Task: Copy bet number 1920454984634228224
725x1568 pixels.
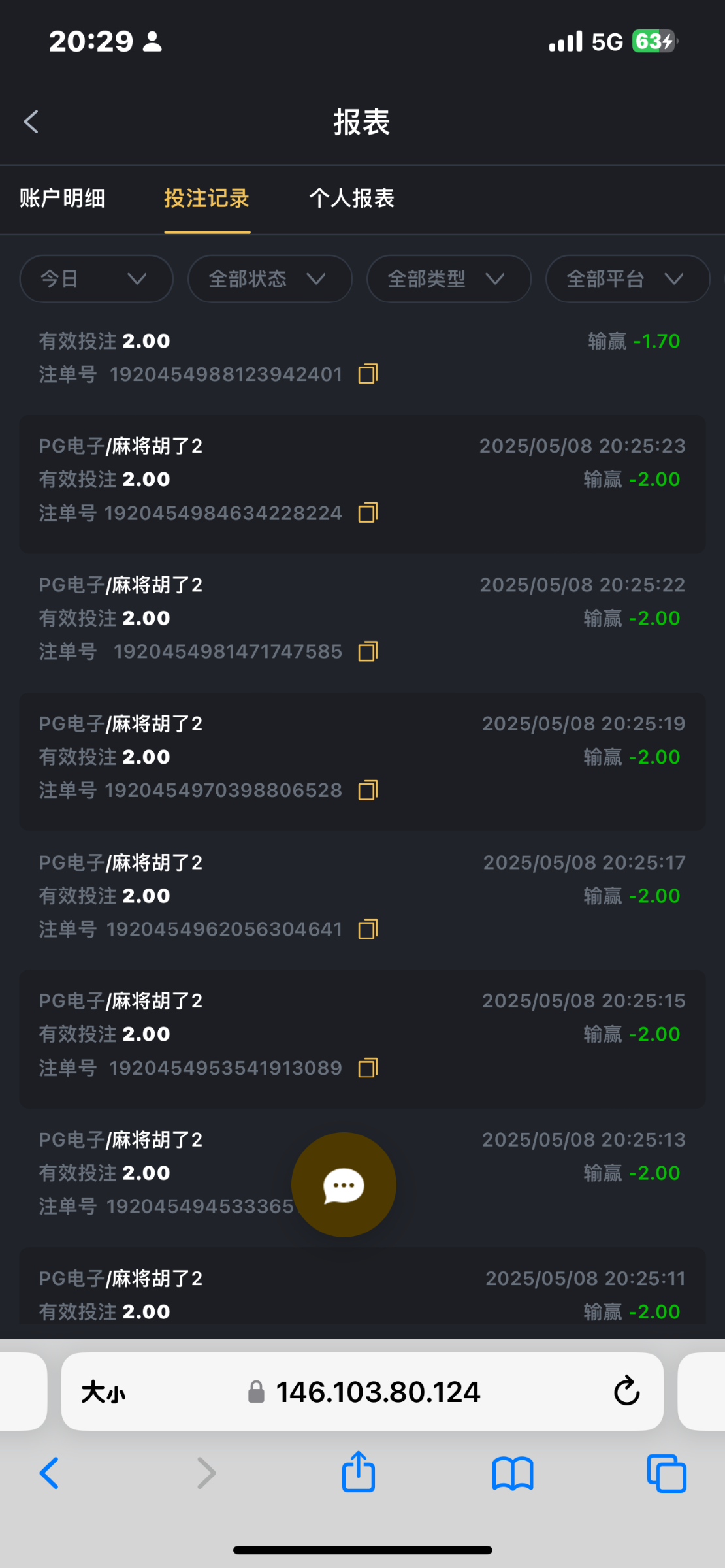Action: [368, 513]
